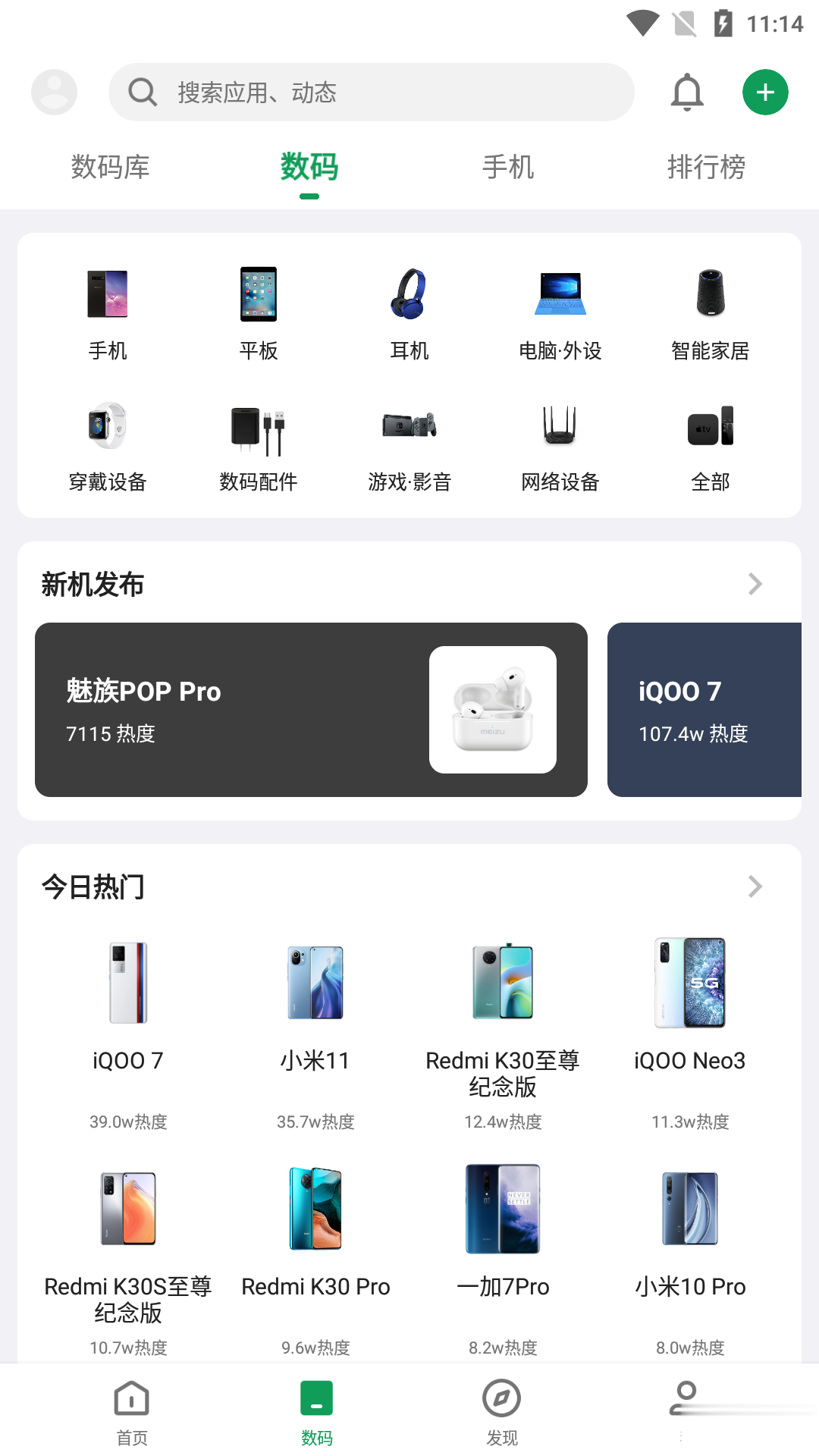Open the 数码配件 category icon
The image size is (819, 1456).
(x=258, y=426)
